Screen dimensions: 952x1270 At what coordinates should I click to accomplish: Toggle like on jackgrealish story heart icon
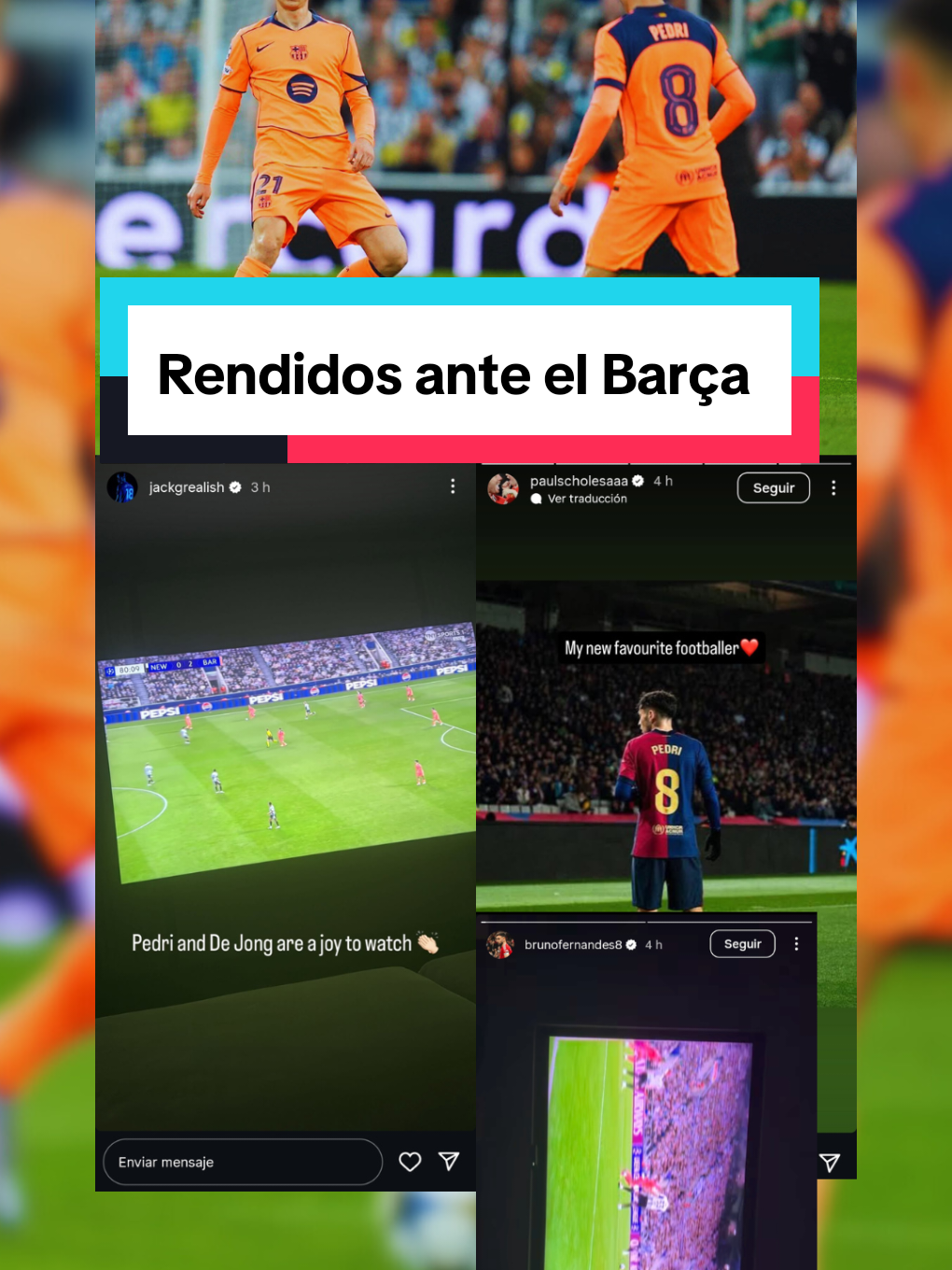tap(410, 1162)
